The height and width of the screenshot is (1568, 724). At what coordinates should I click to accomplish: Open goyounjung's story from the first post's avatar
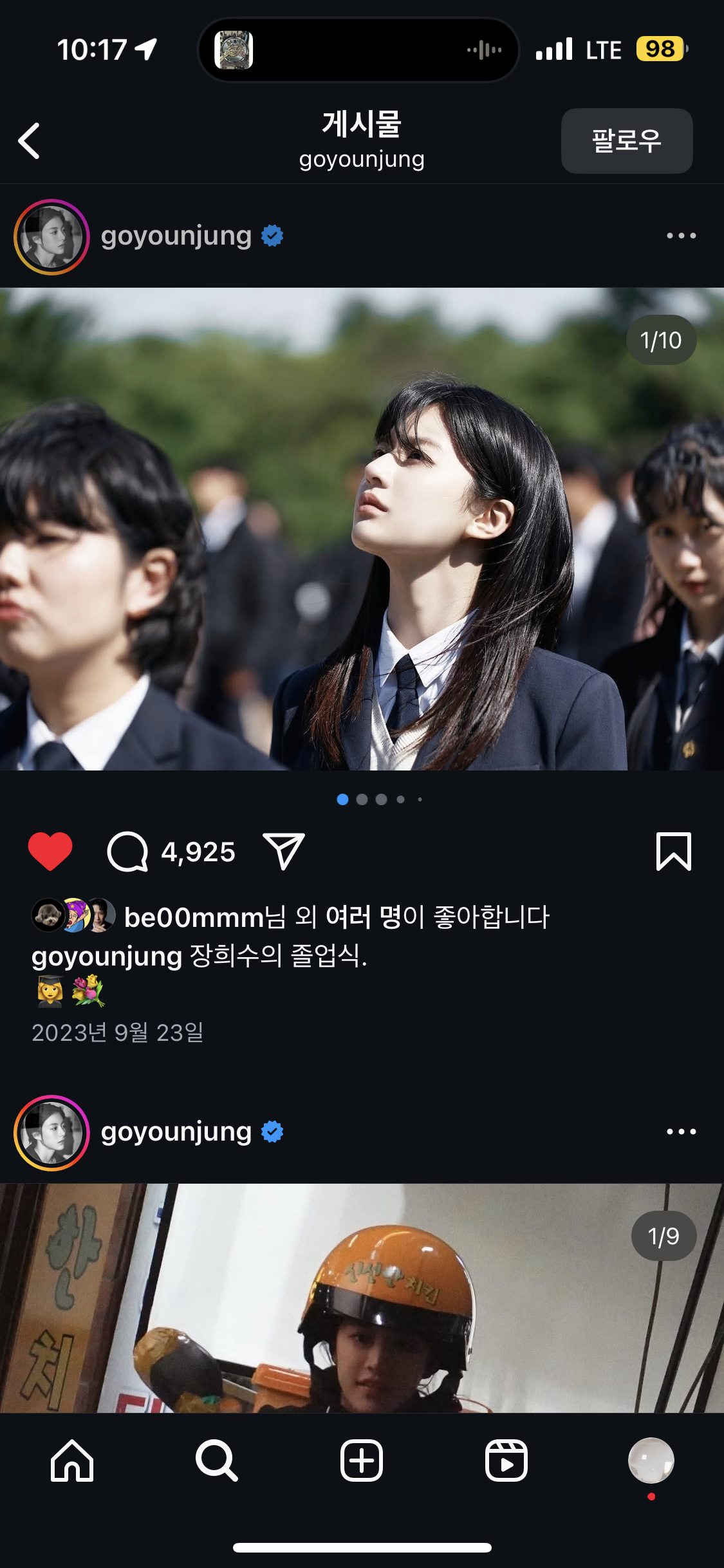pos(51,237)
